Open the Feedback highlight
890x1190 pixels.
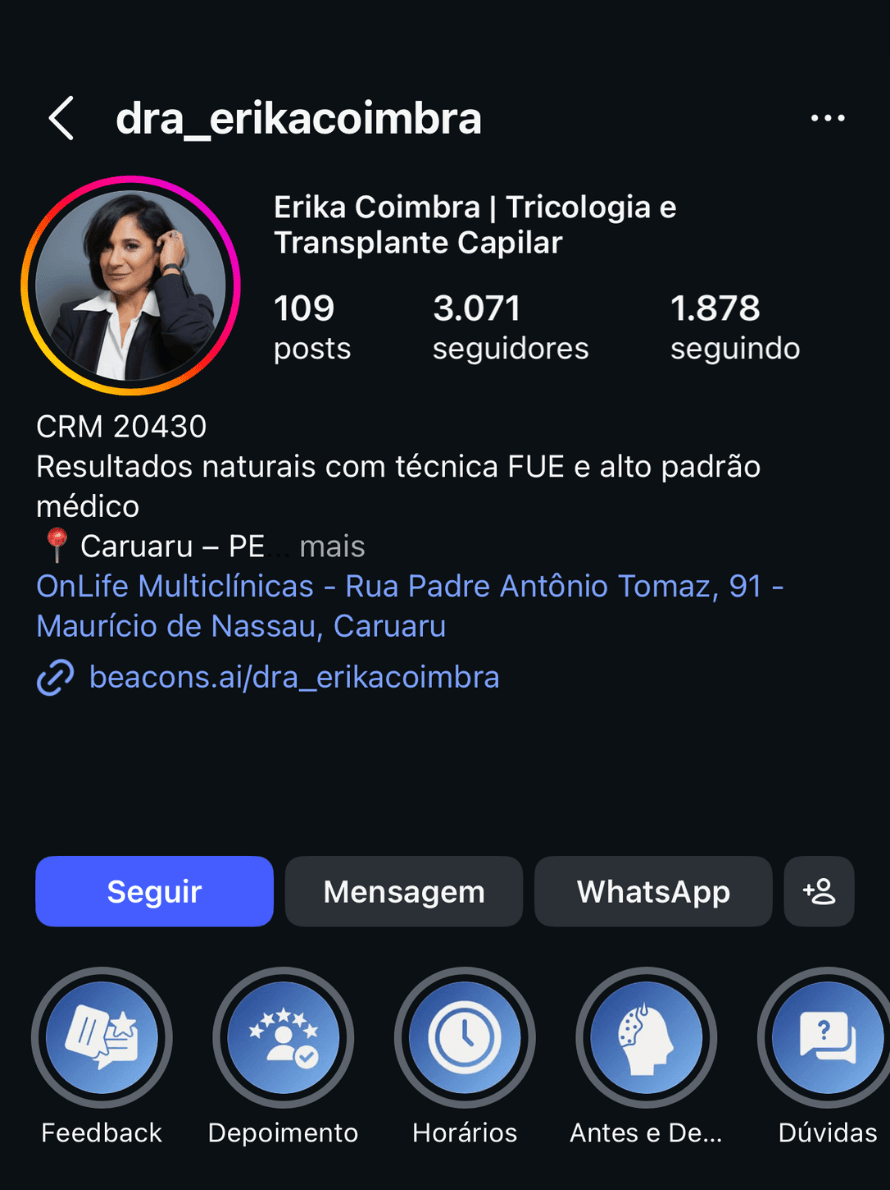tap(102, 1038)
